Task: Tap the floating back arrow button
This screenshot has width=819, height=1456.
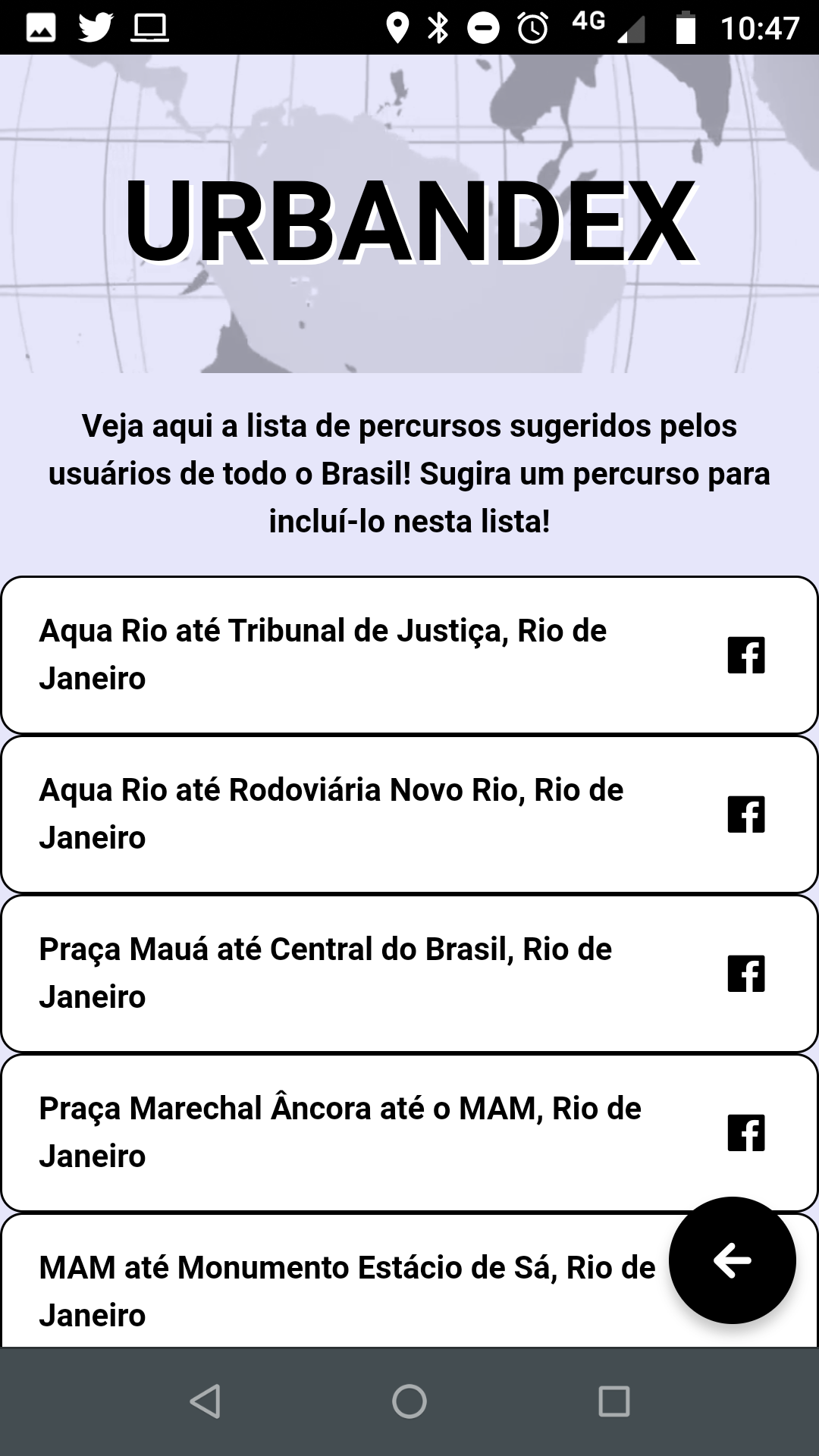Action: [733, 1260]
